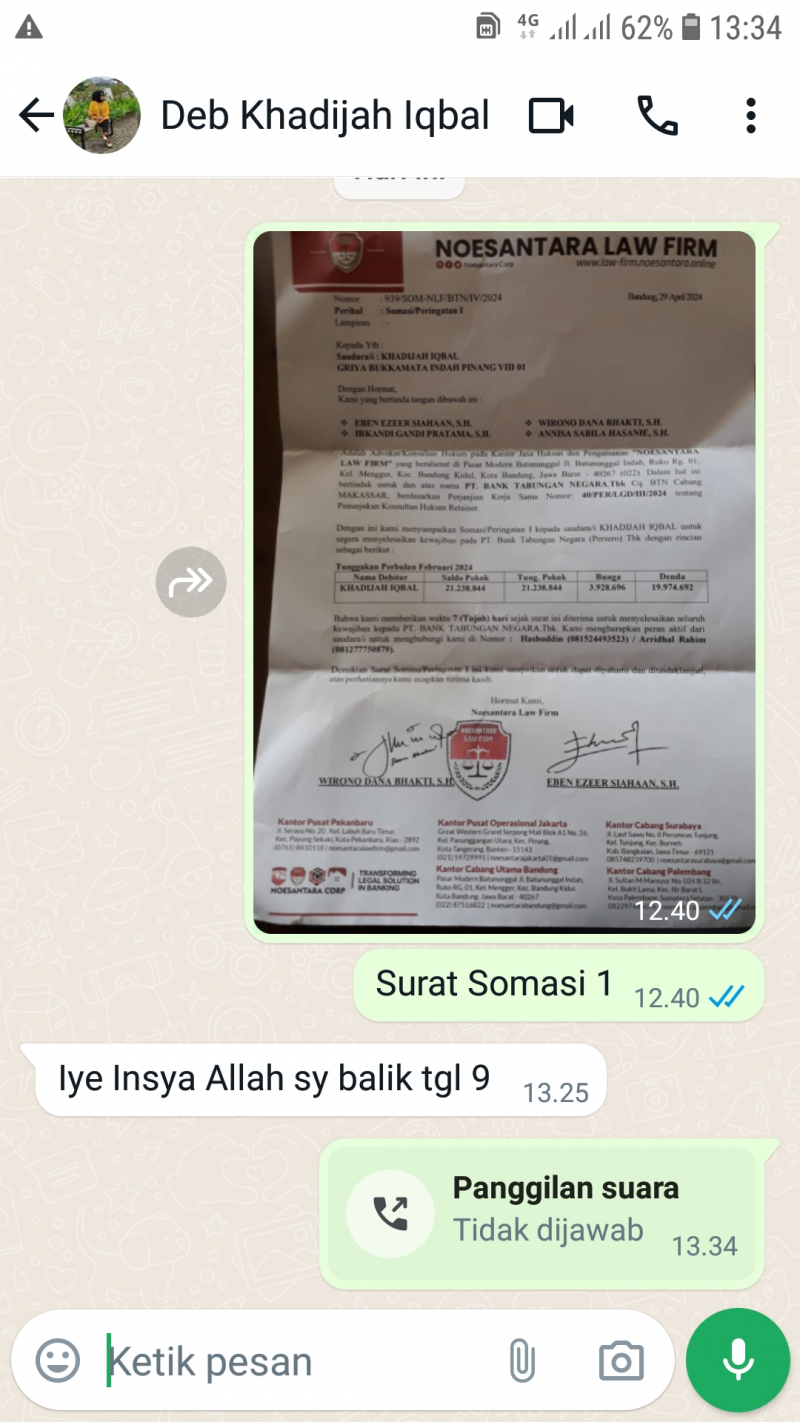Open the emoji picker

pos(58,1360)
